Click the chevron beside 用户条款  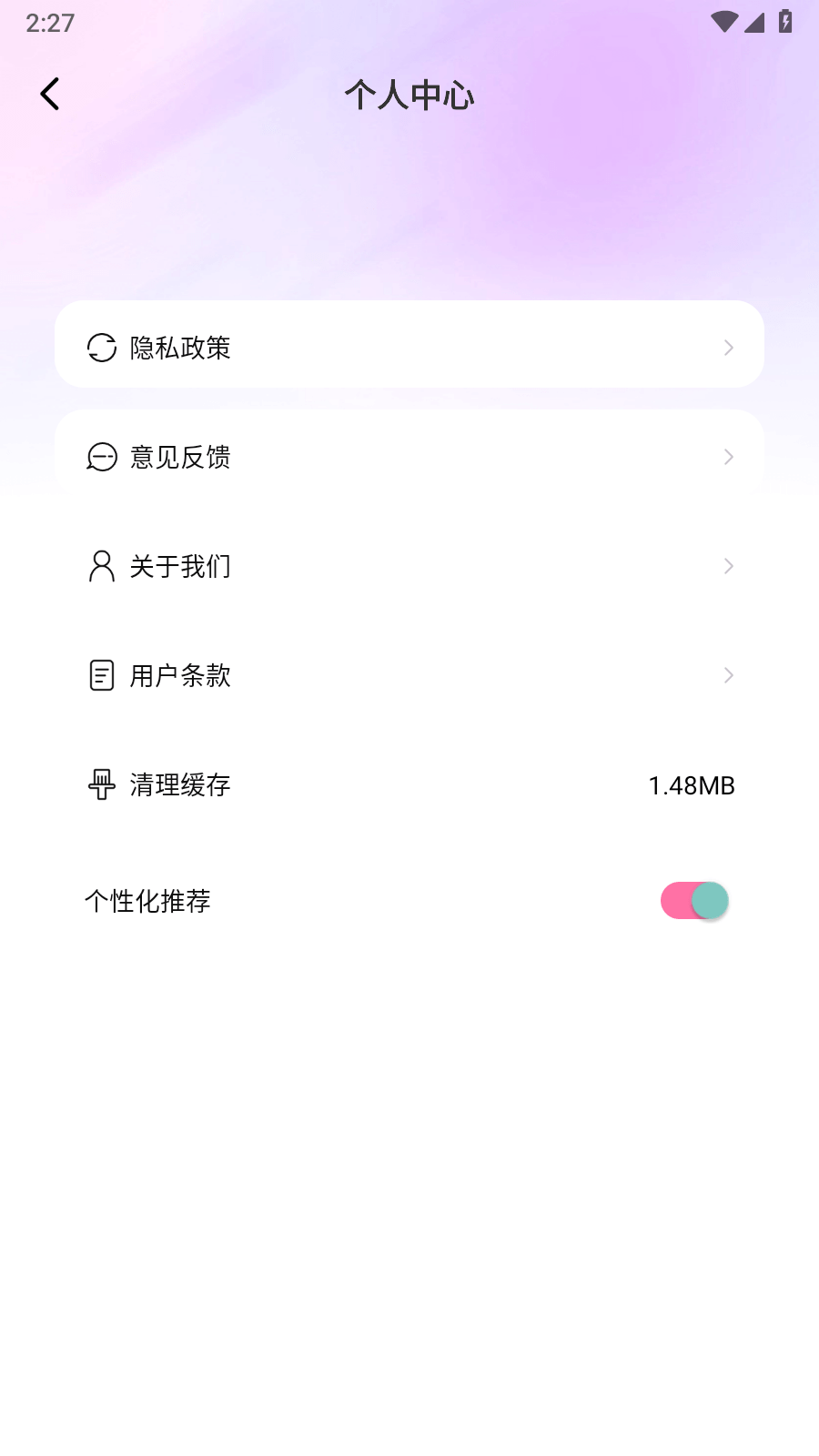(x=728, y=675)
